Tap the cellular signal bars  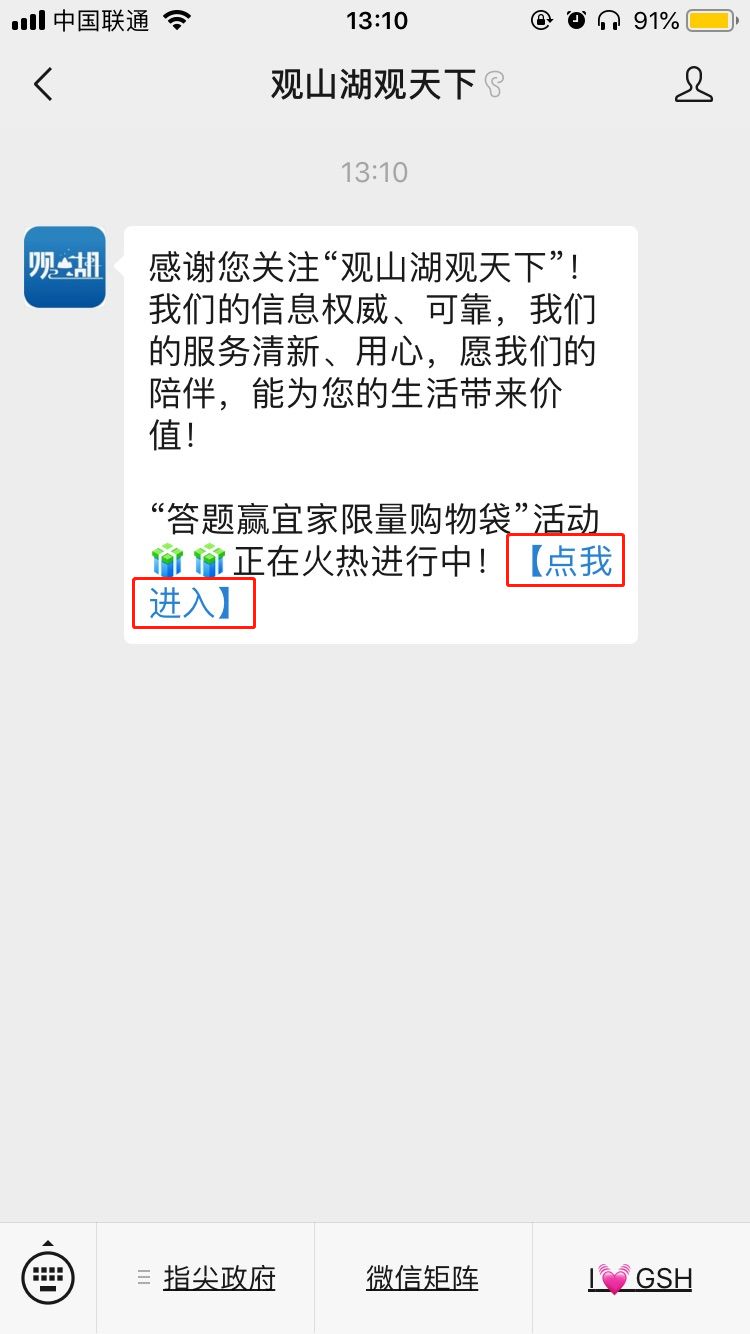pos(26,18)
